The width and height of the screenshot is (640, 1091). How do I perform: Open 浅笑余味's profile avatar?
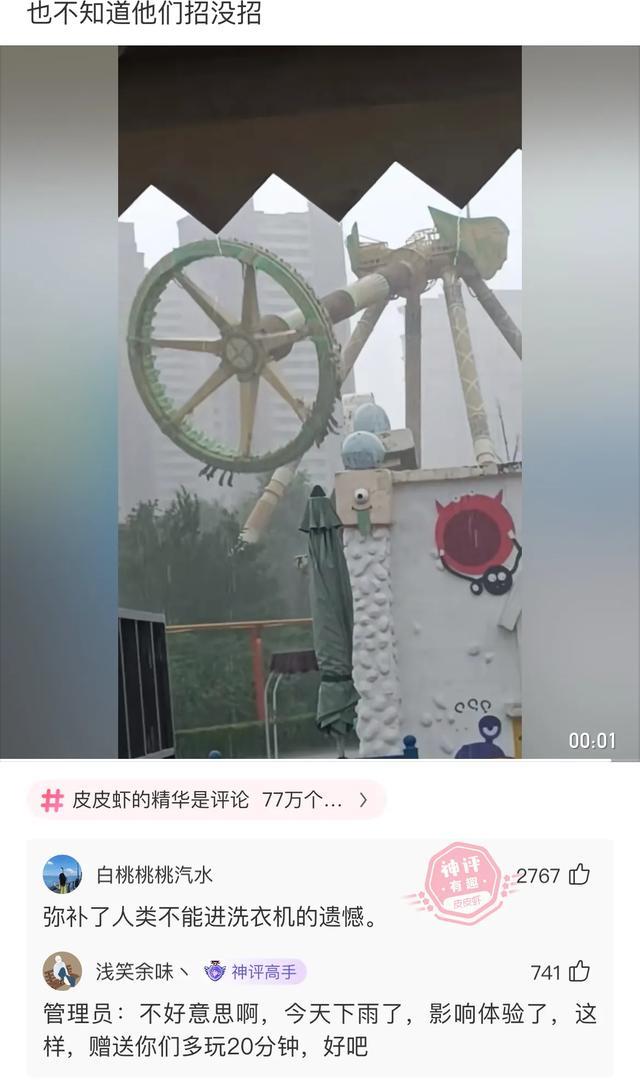(62, 971)
